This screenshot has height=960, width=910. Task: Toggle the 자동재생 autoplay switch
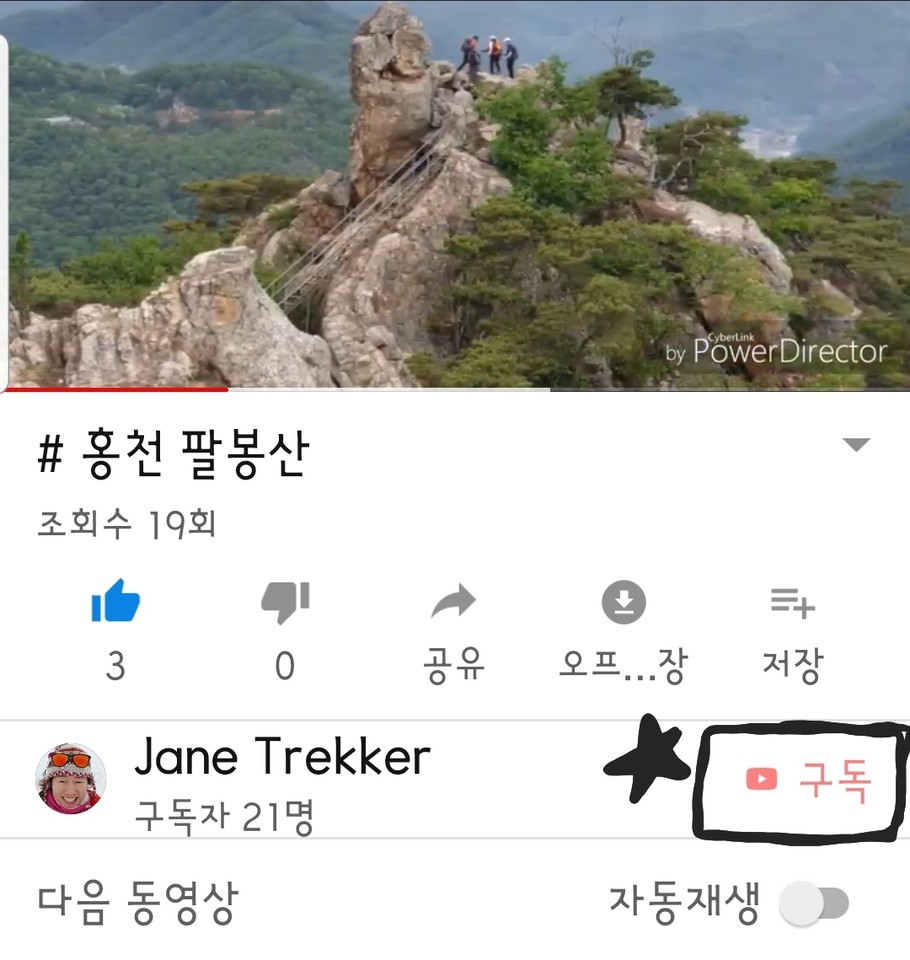tap(816, 905)
